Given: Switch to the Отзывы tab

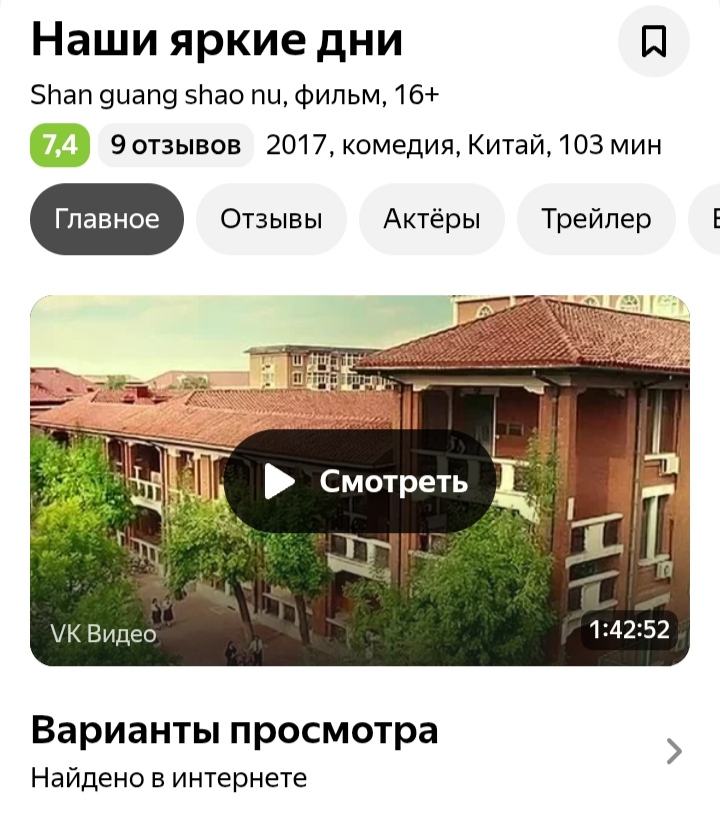Looking at the screenshot, I should [x=271, y=219].
